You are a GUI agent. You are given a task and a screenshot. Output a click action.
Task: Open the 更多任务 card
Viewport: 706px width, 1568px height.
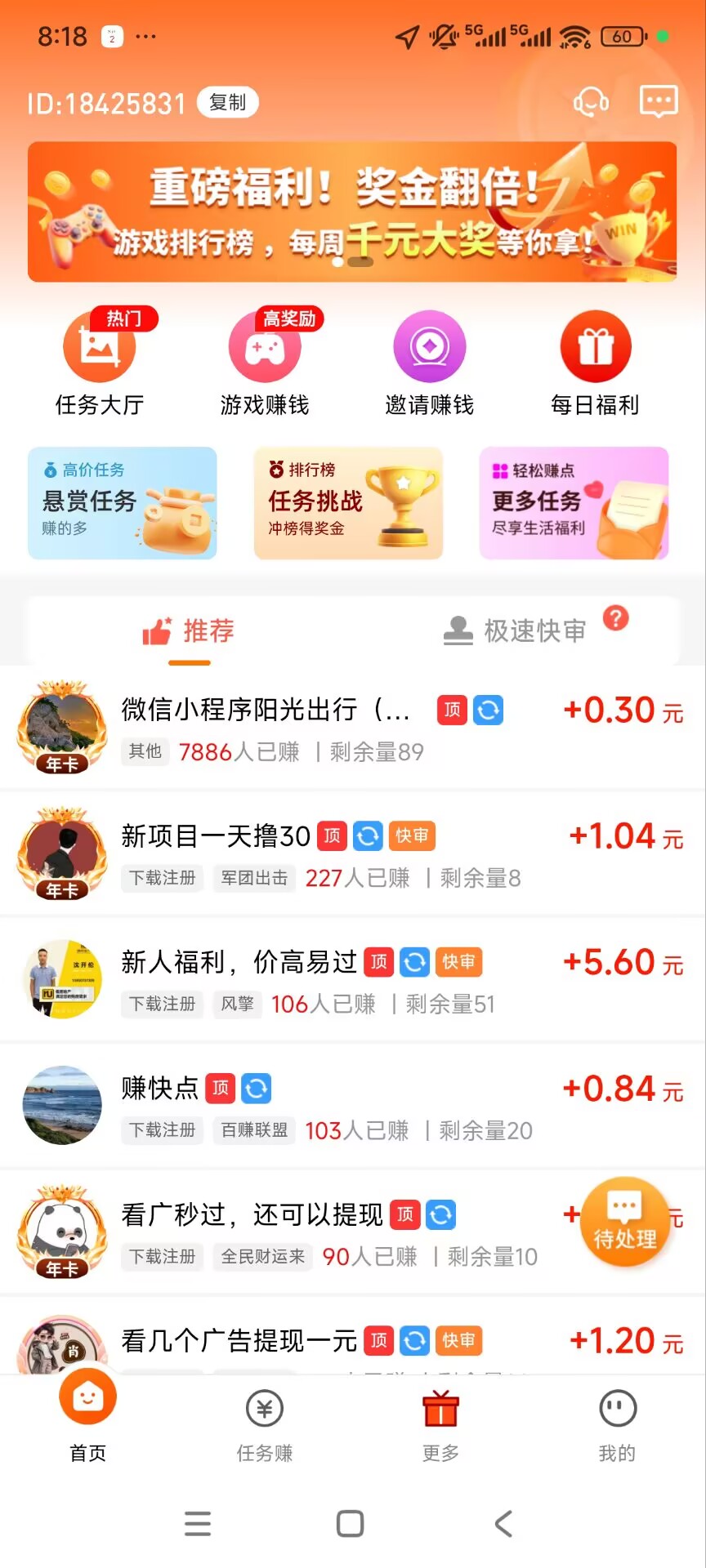coord(574,503)
